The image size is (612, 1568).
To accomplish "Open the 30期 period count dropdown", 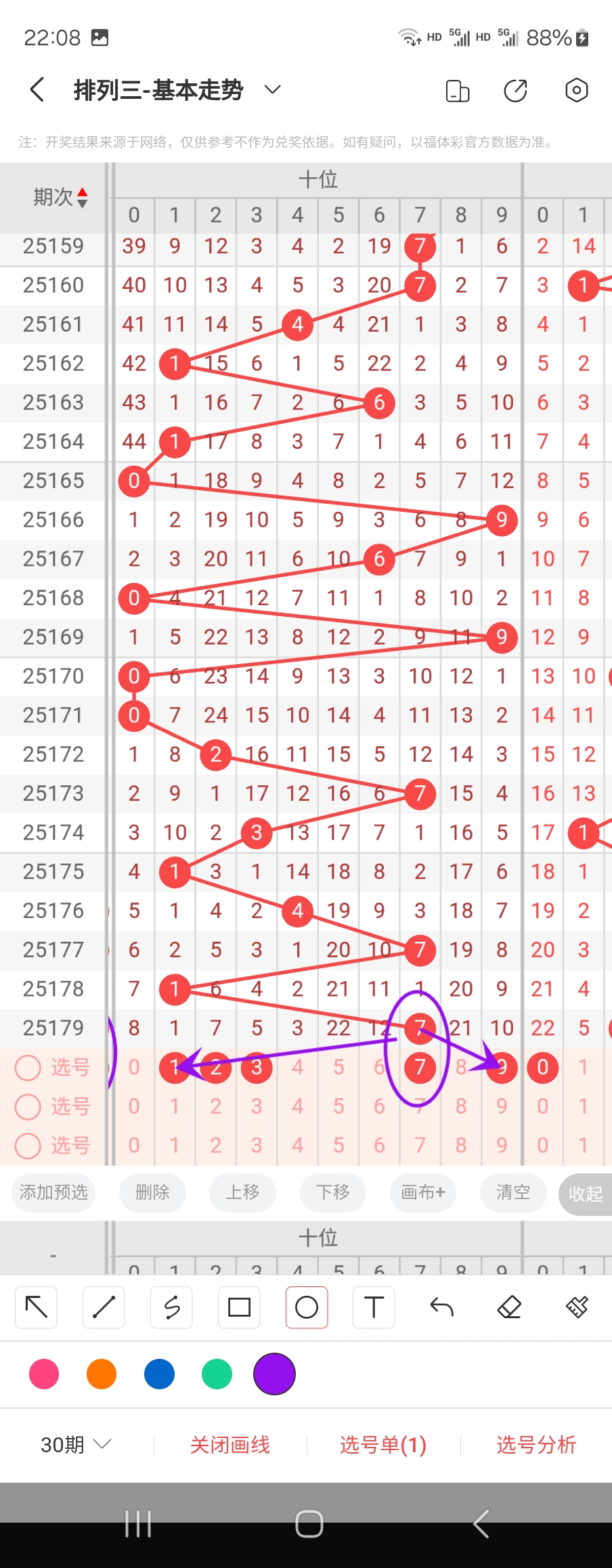I will click(75, 1445).
